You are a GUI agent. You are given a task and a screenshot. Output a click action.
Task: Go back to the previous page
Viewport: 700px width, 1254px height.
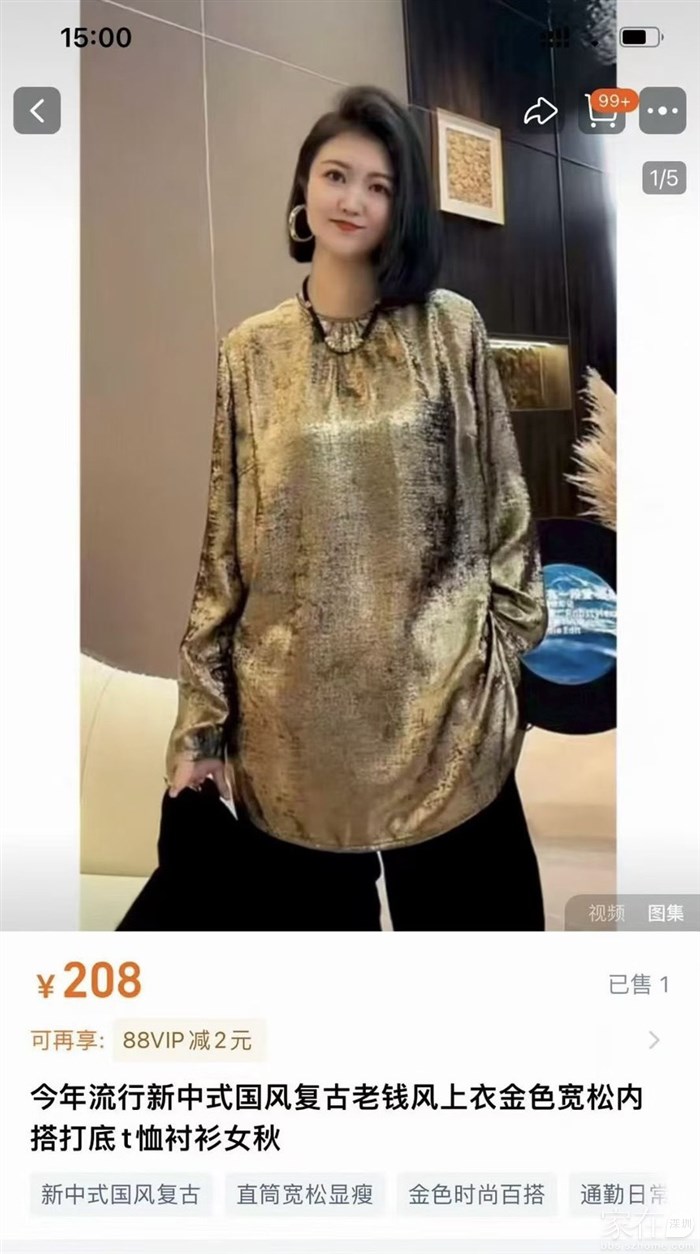pyautogui.click(x=37, y=111)
